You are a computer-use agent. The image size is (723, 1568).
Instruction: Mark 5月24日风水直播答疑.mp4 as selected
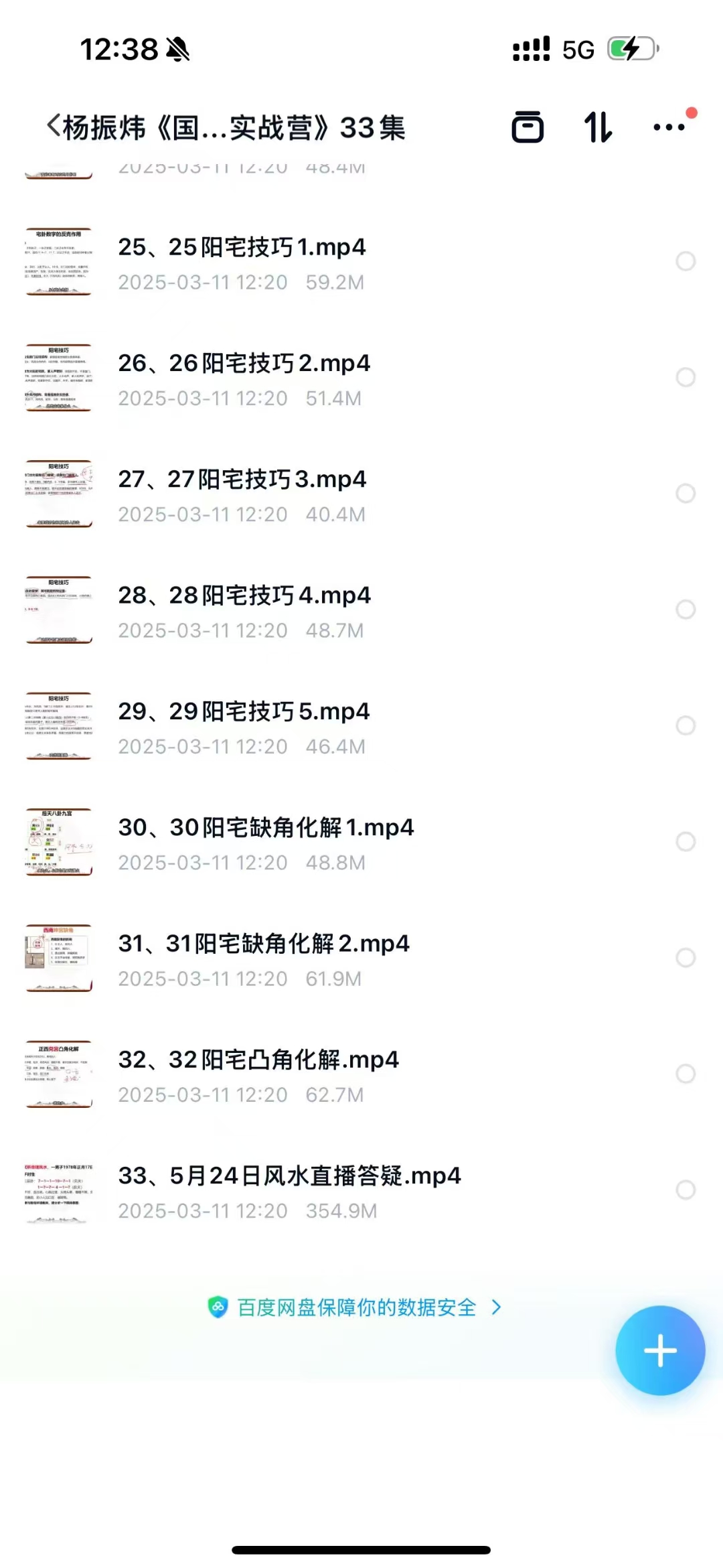coord(686,1190)
